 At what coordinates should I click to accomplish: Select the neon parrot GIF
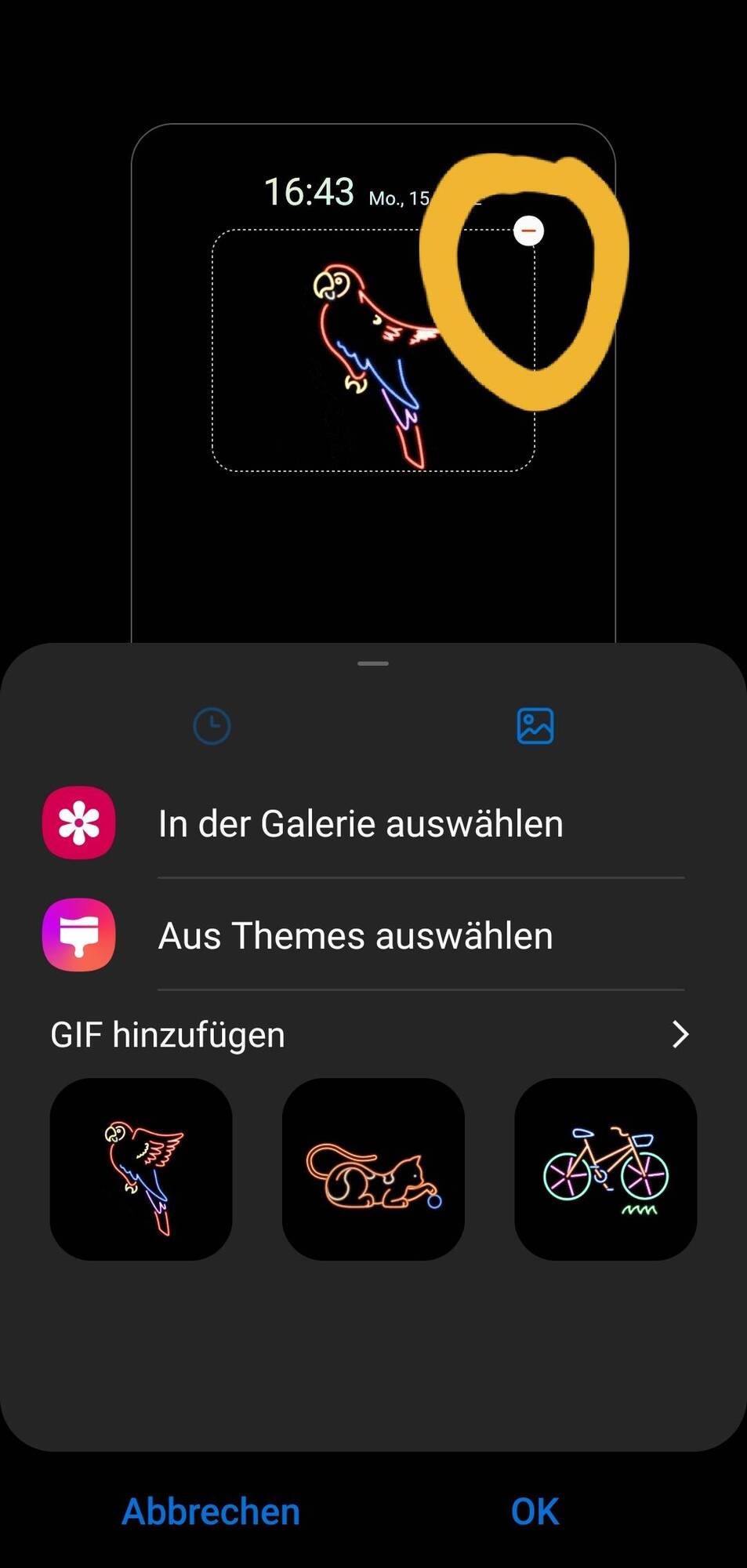tap(141, 1170)
